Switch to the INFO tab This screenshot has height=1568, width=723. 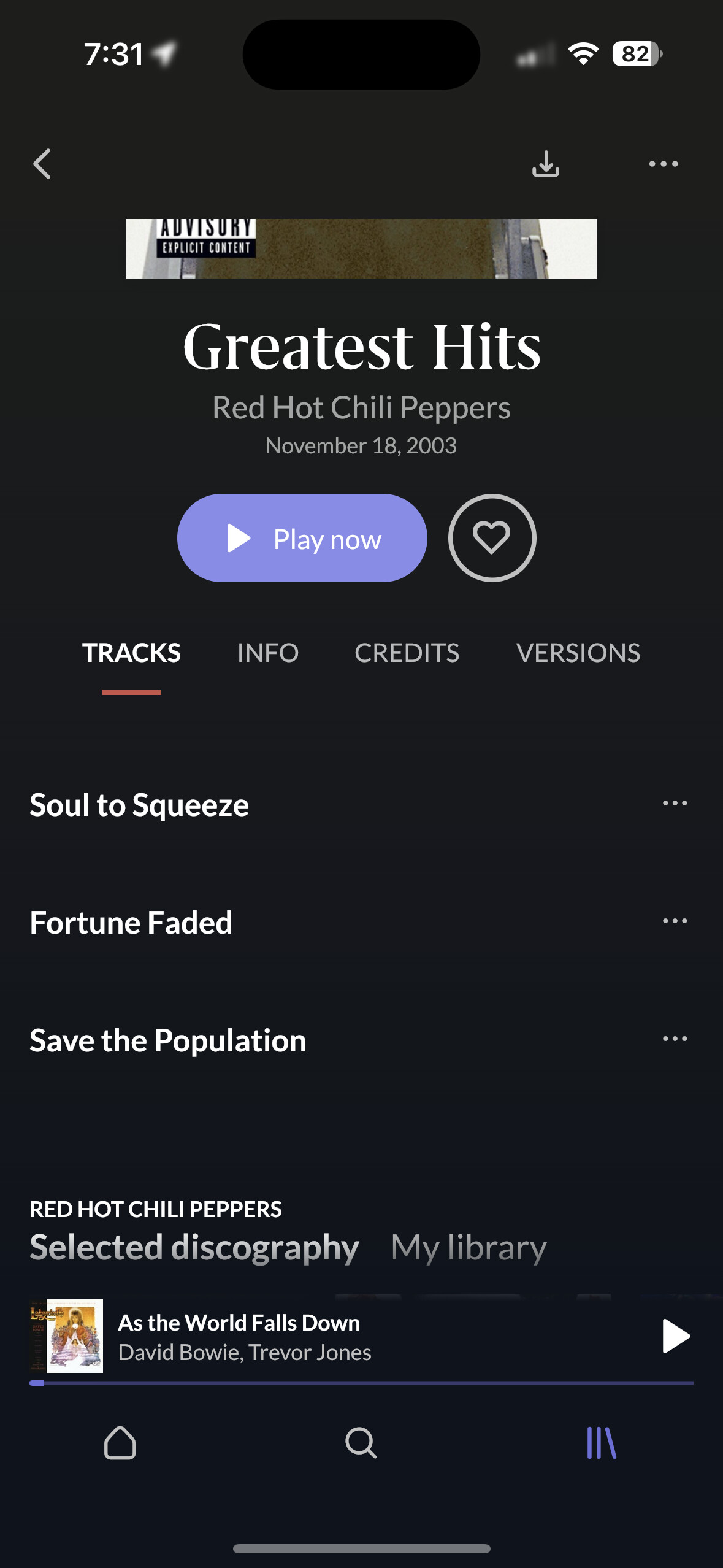tap(268, 653)
